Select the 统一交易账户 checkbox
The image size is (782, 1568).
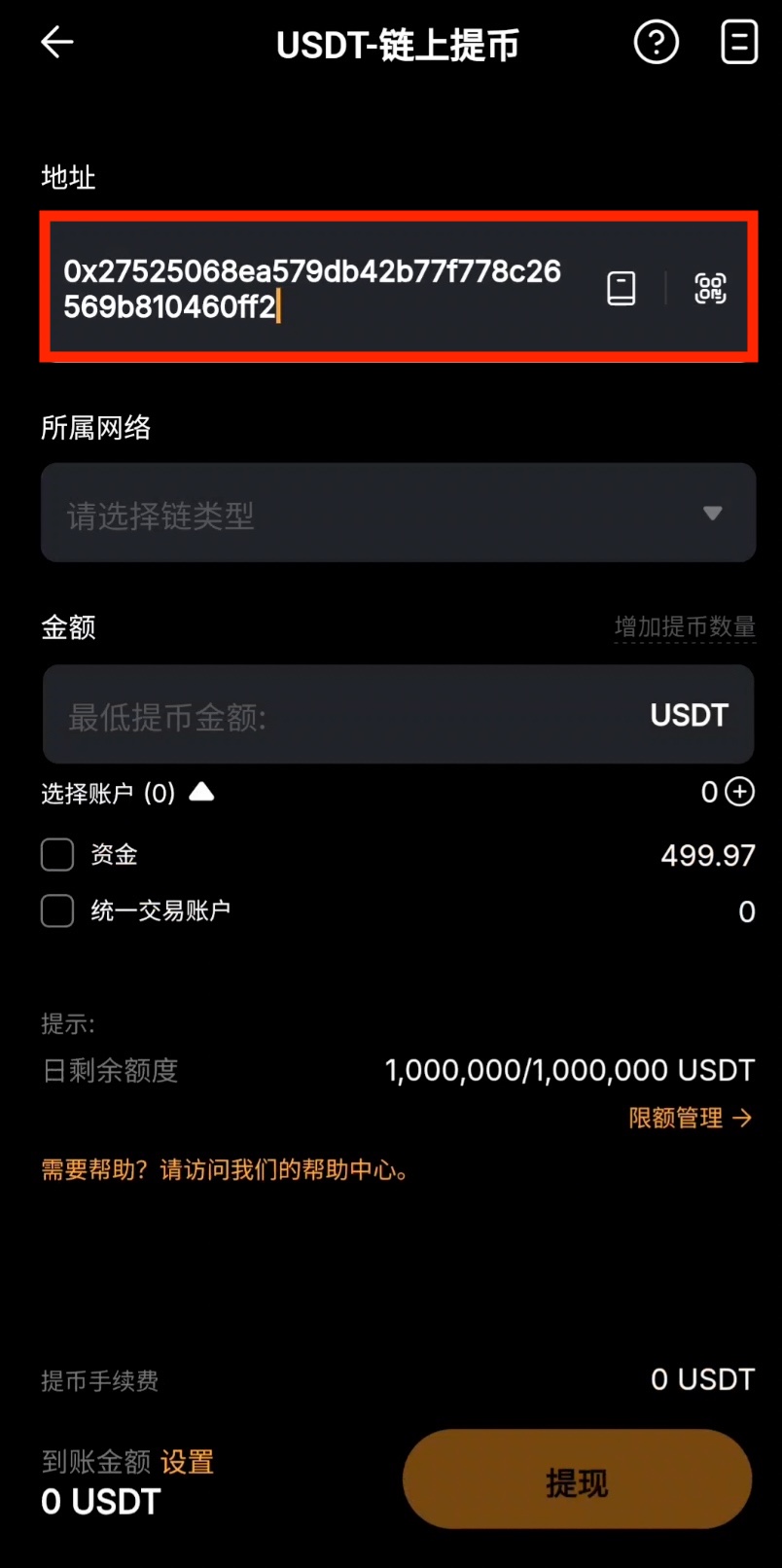[57, 911]
